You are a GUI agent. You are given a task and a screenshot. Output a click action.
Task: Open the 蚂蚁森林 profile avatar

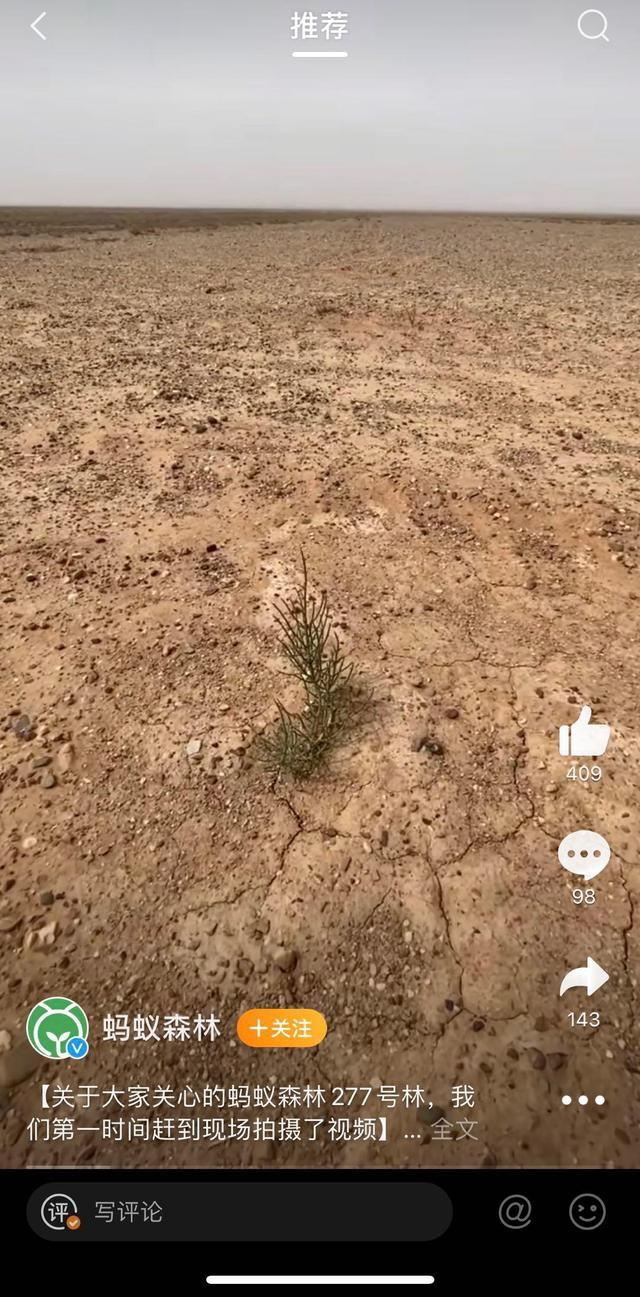point(57,1028)
